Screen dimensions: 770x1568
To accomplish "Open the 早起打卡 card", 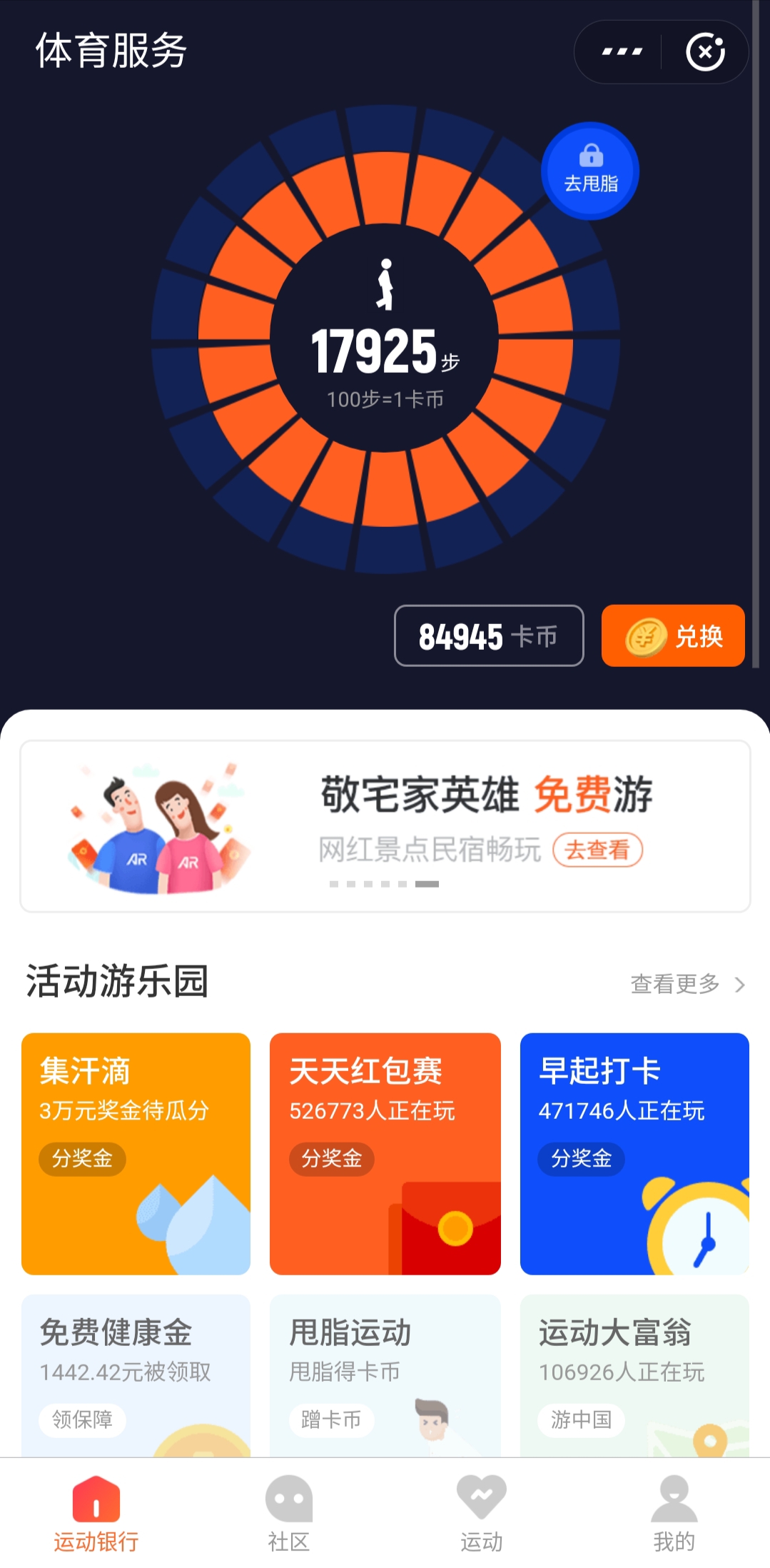I will point(634,1153).
